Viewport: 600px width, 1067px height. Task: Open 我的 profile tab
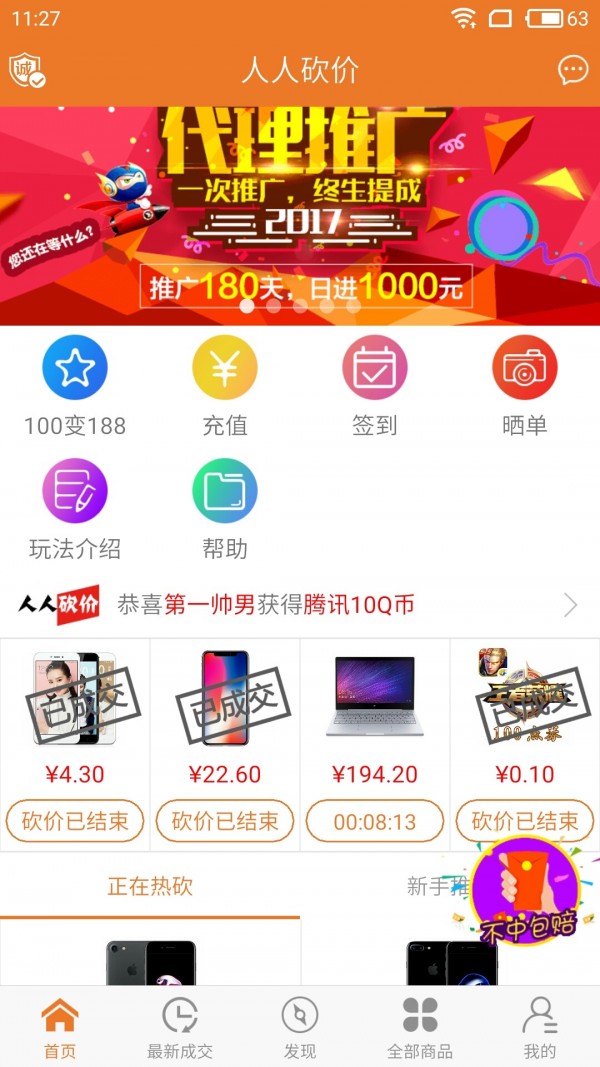click(x=539, y=1028)
